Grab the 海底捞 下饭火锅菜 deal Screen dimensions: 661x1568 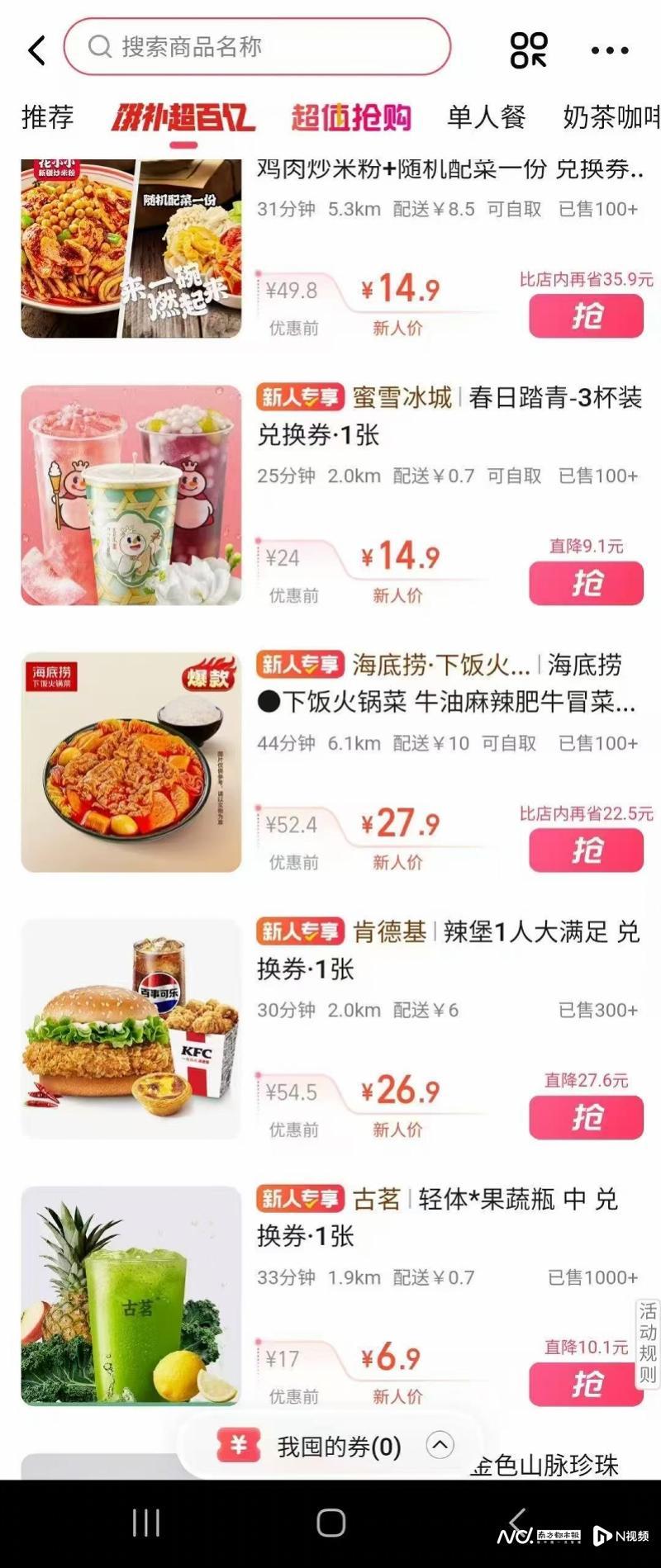coord(586,850)
